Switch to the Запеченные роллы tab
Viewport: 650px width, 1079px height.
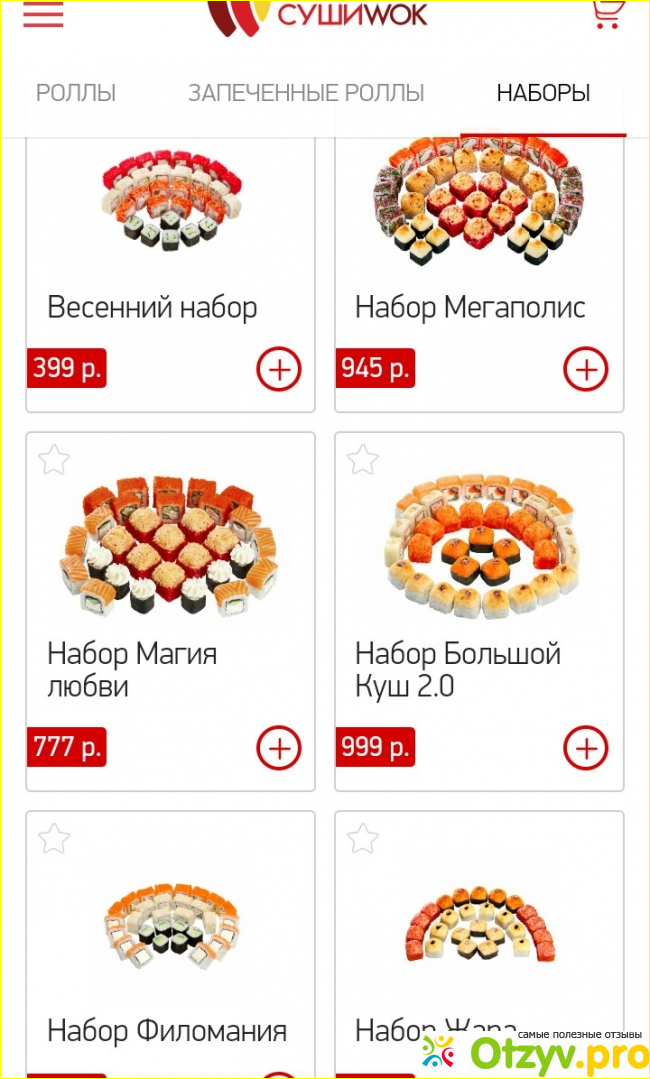pos(306,94)
